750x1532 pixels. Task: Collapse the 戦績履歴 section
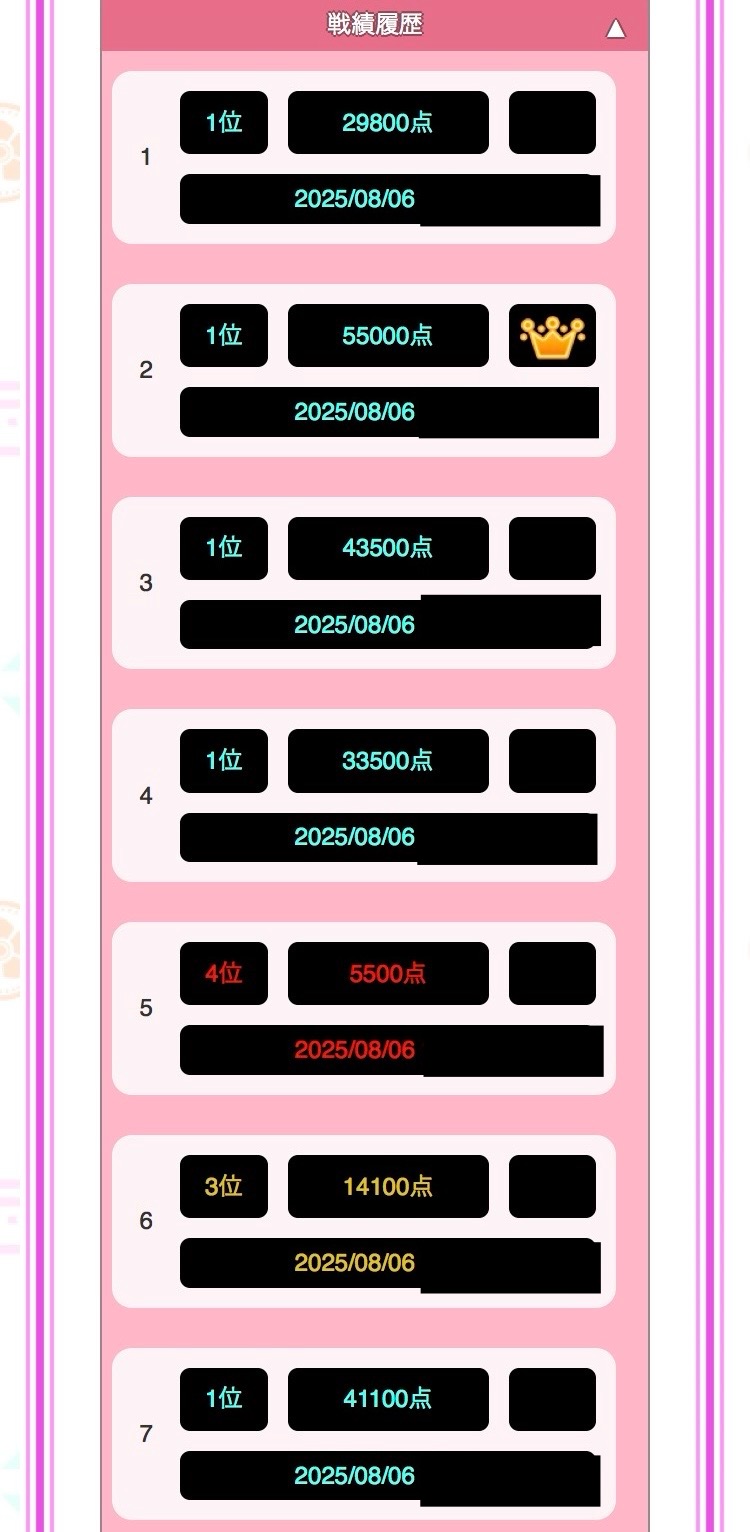pos(615,29)
